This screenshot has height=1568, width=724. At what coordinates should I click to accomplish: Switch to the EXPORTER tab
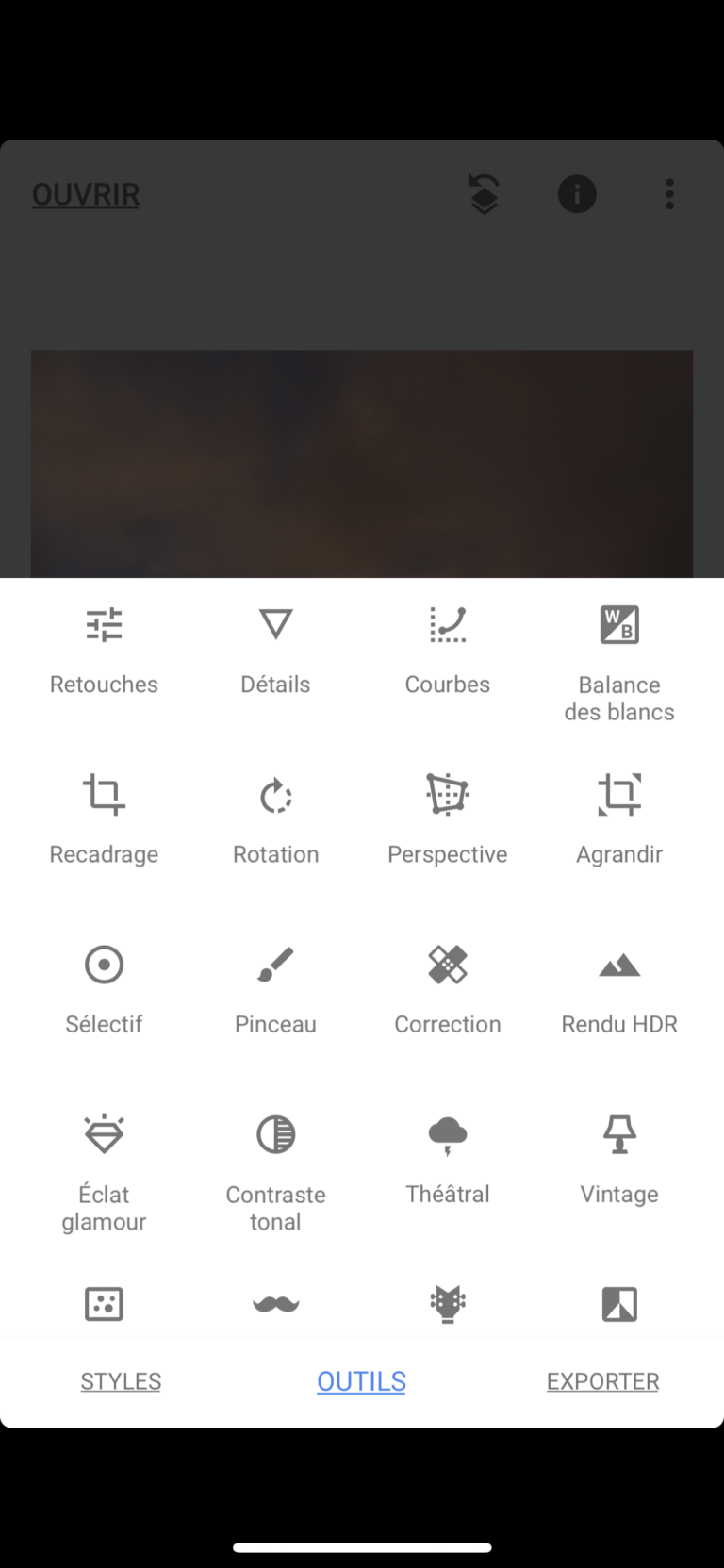602,1381
